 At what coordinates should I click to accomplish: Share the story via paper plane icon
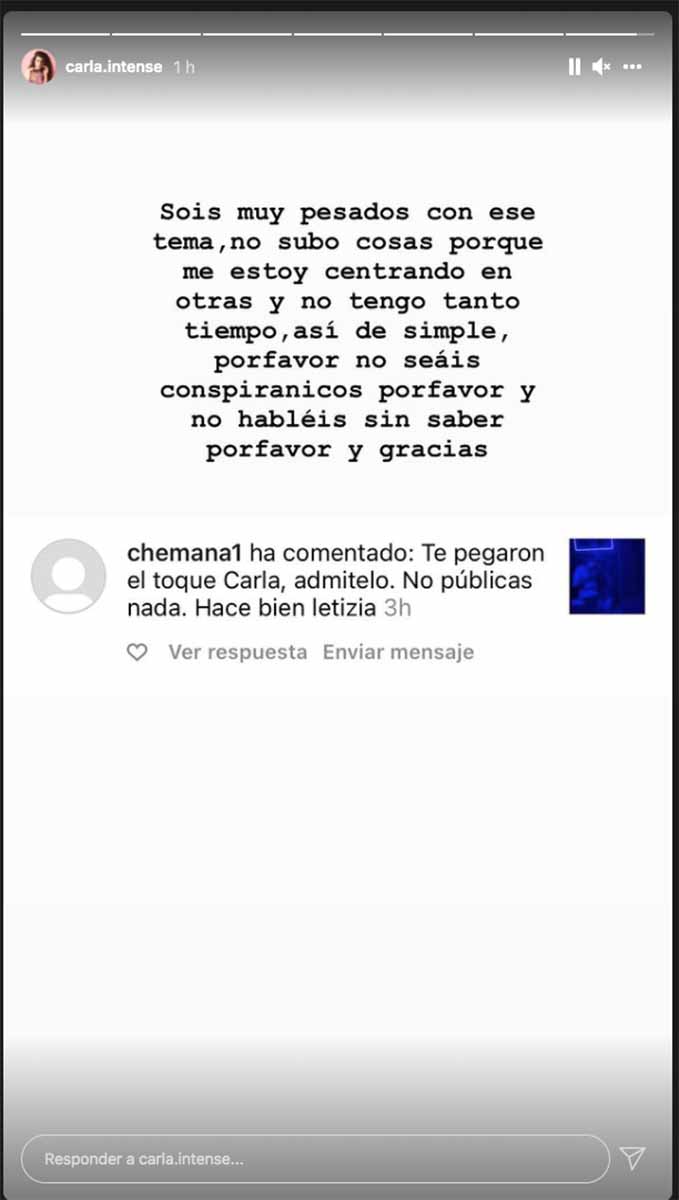coord(632,1158)
